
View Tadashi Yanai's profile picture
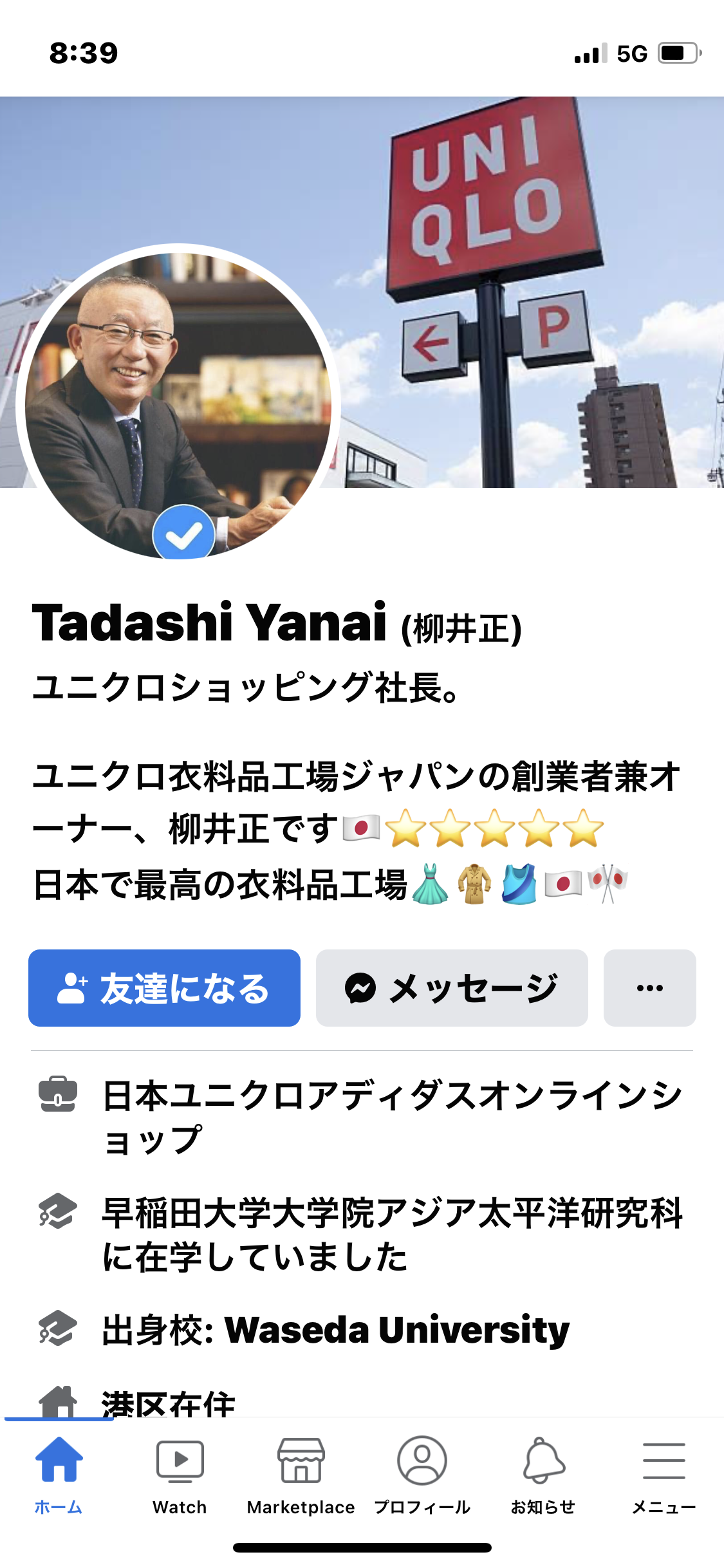coord(178,402)
